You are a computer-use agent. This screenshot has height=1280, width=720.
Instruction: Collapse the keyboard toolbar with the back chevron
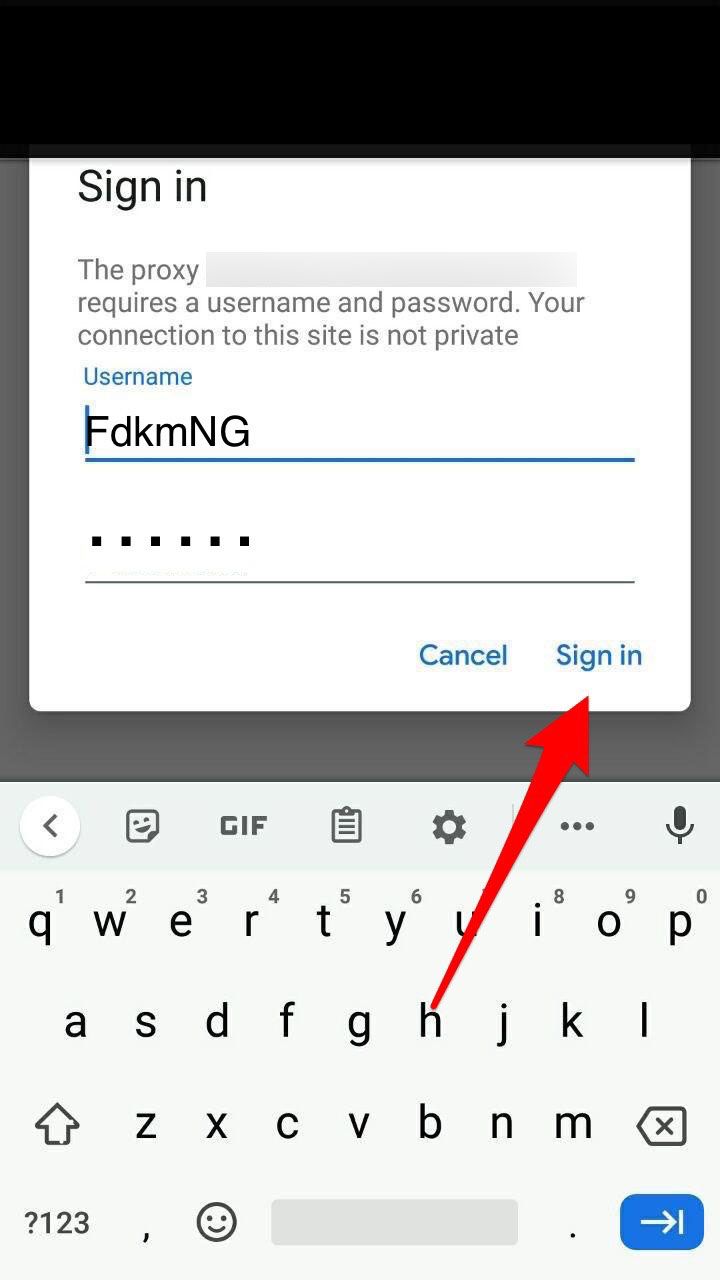50,826
